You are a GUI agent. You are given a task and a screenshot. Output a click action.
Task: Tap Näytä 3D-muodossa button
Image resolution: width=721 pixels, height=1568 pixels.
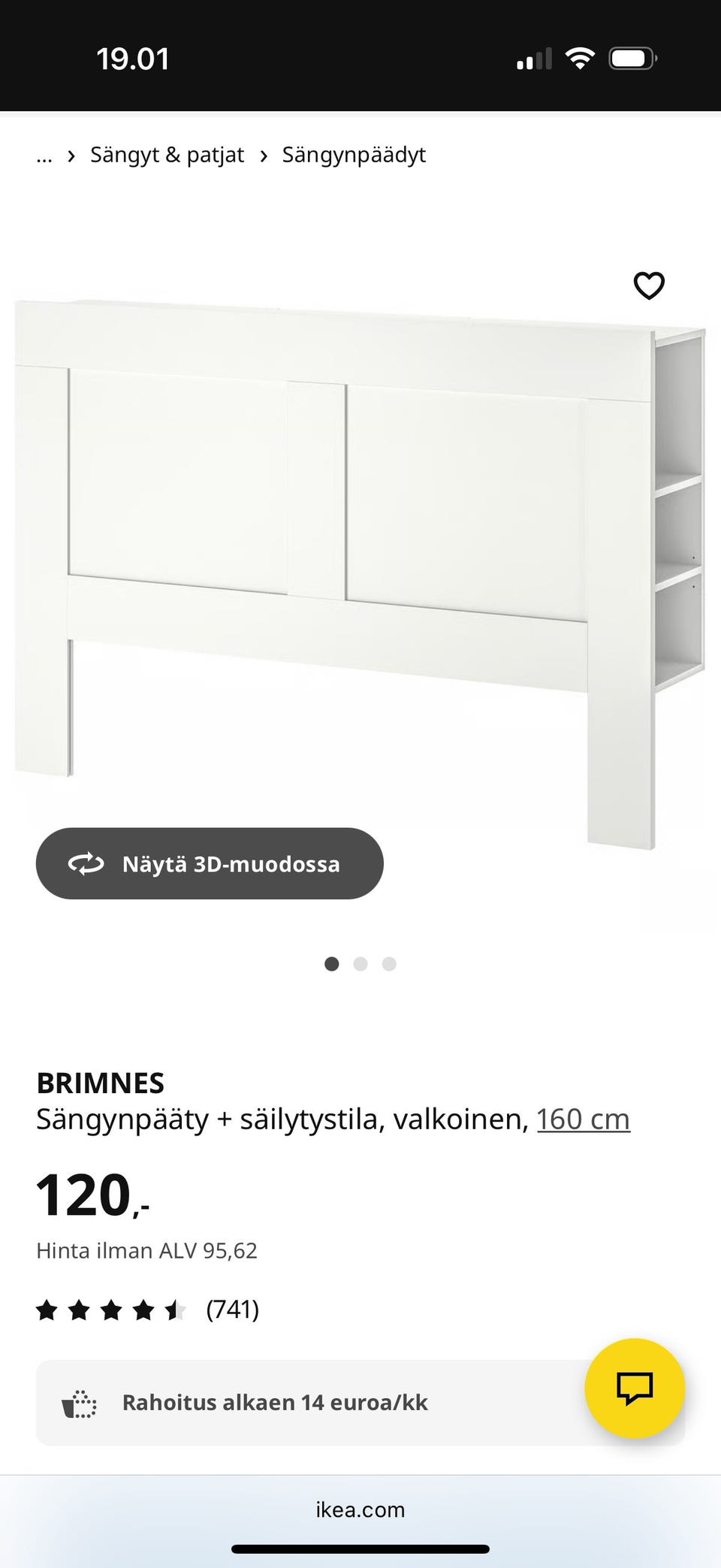[x=210, y=863]
